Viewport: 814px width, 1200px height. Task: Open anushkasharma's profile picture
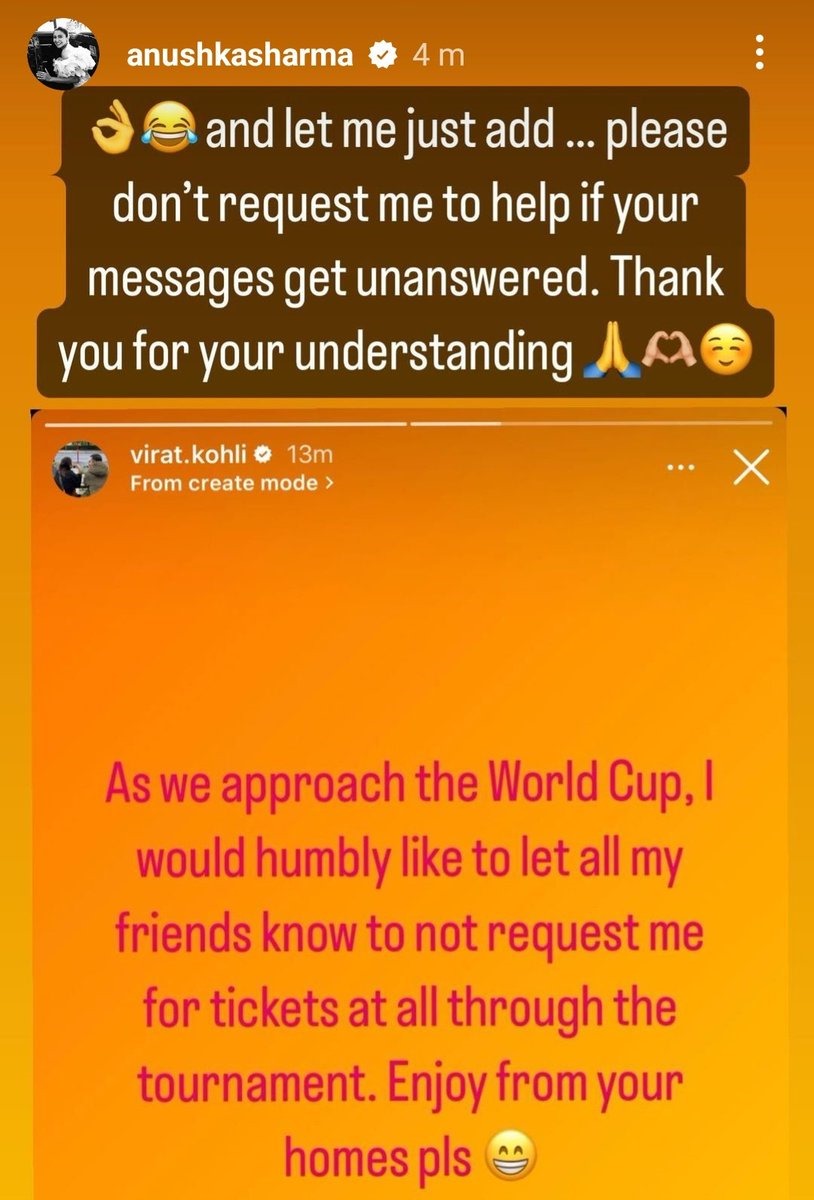pos(63,55)
